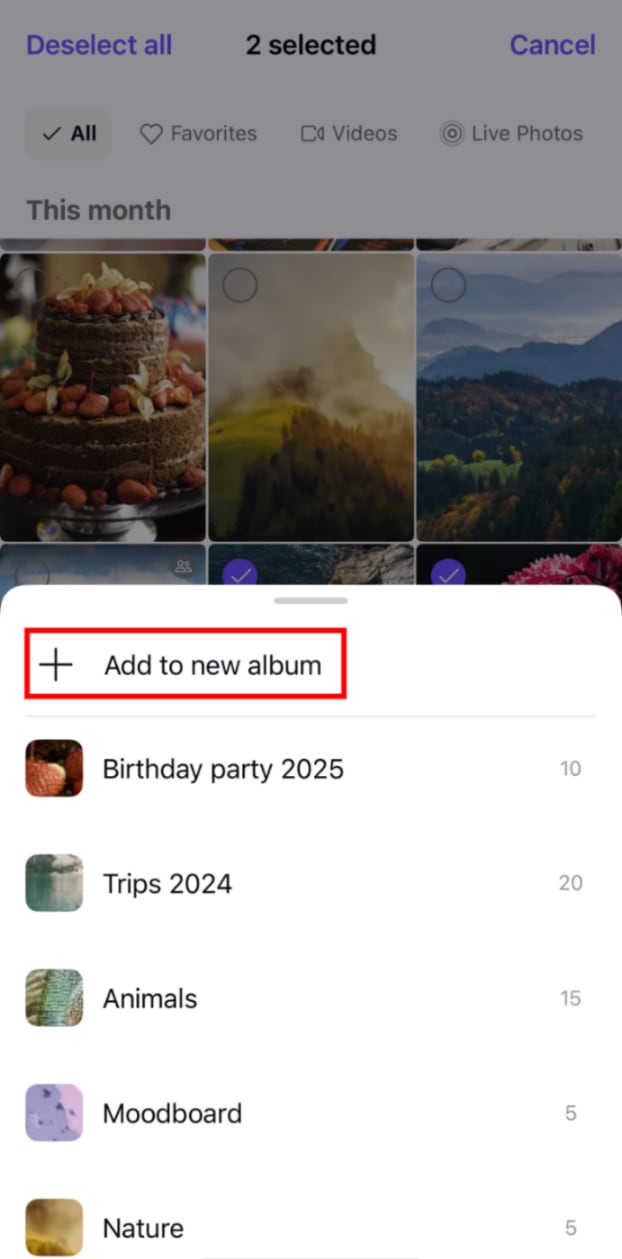Pick the Moodboard album

click(172, 1114)
